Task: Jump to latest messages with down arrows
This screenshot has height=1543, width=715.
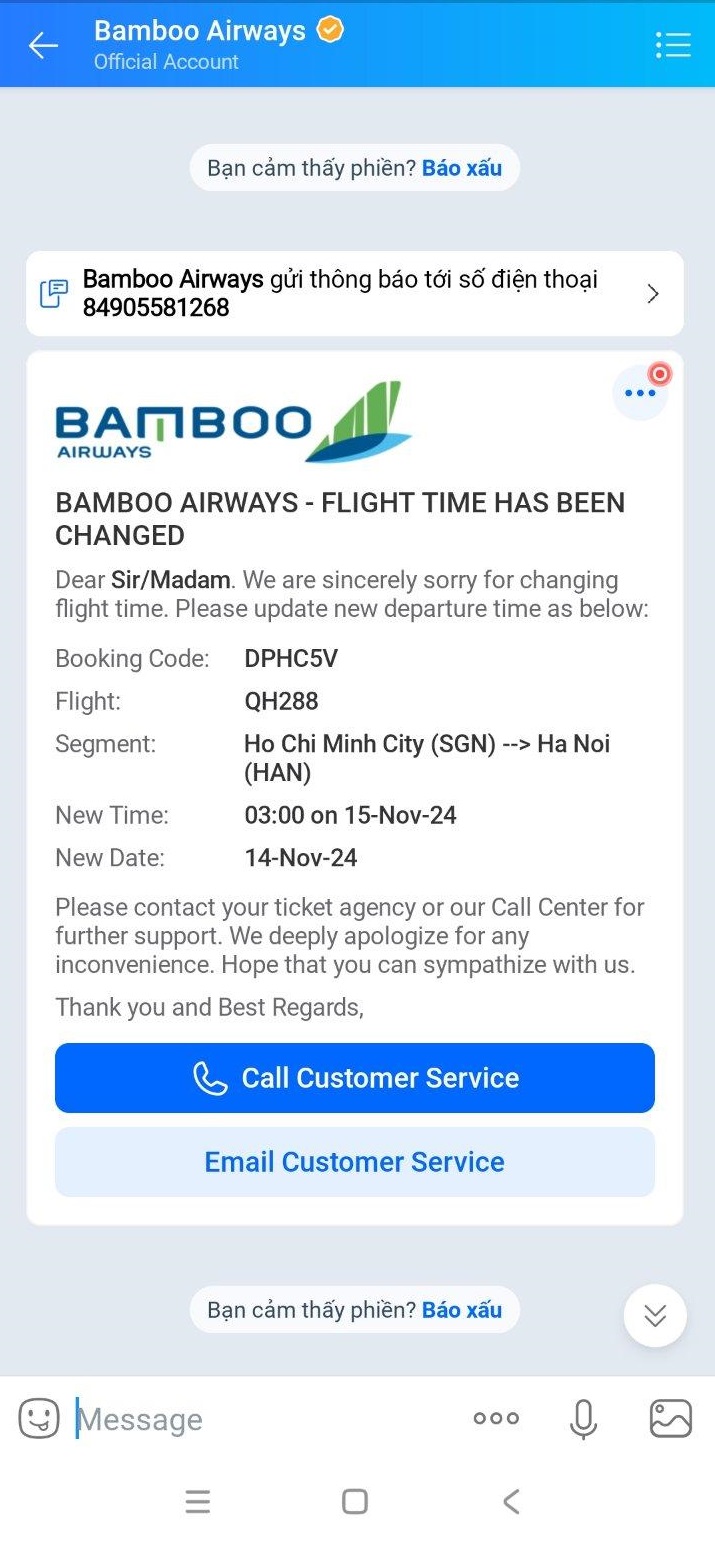Action: pos(655,1316)
